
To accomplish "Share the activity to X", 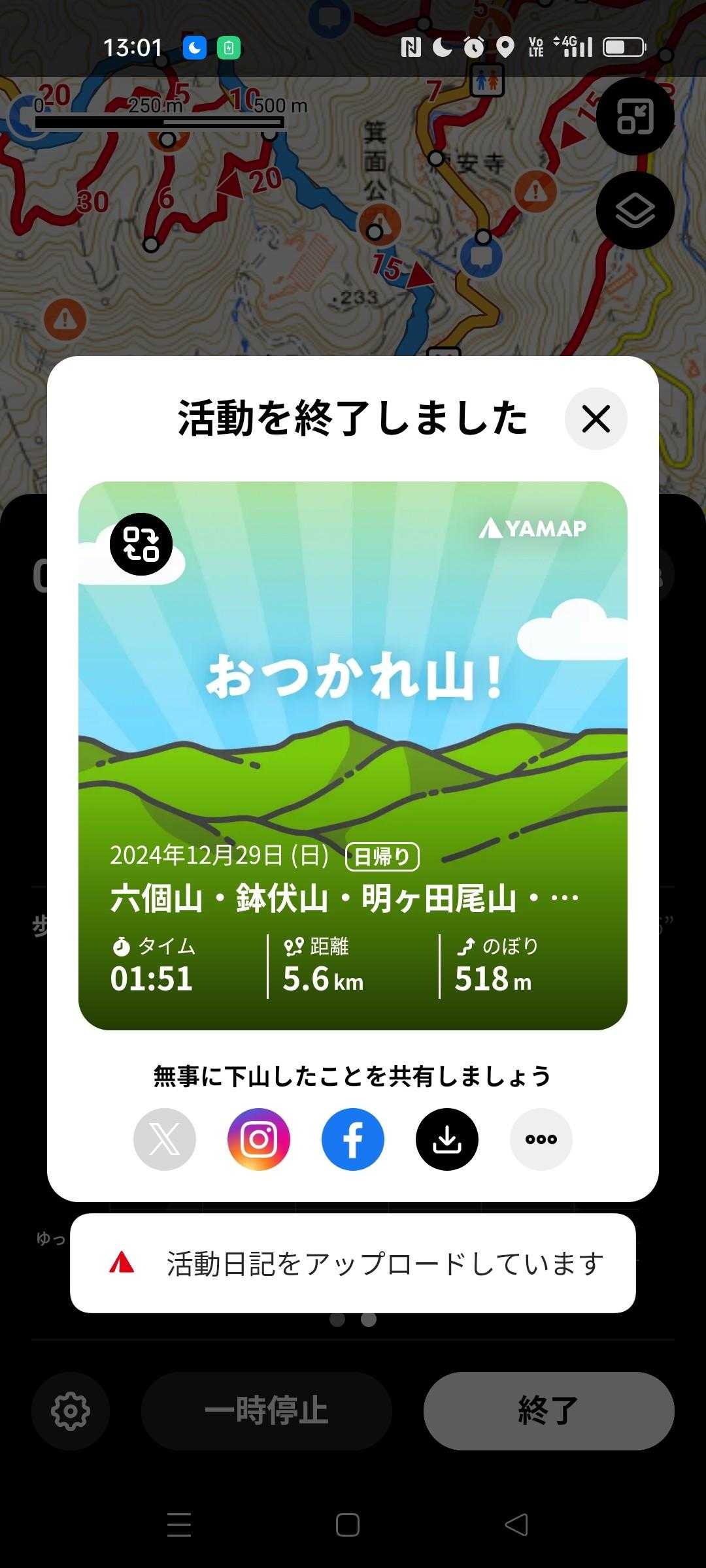I will pyautogui.click(x=165, y=1139).
